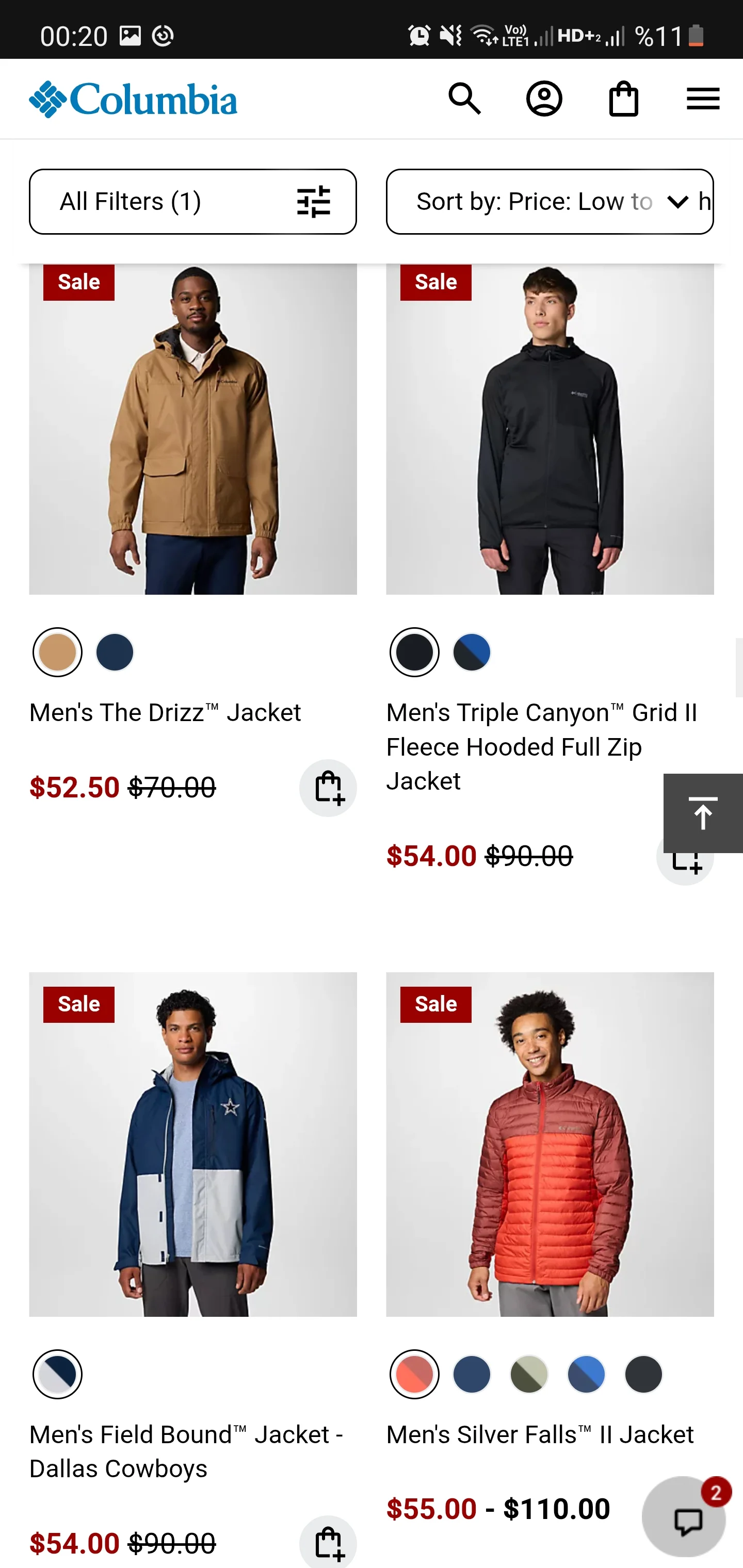Go to Columbia home via logo
The height and width of the screenshot is (1568, 743).
(133, 99)
